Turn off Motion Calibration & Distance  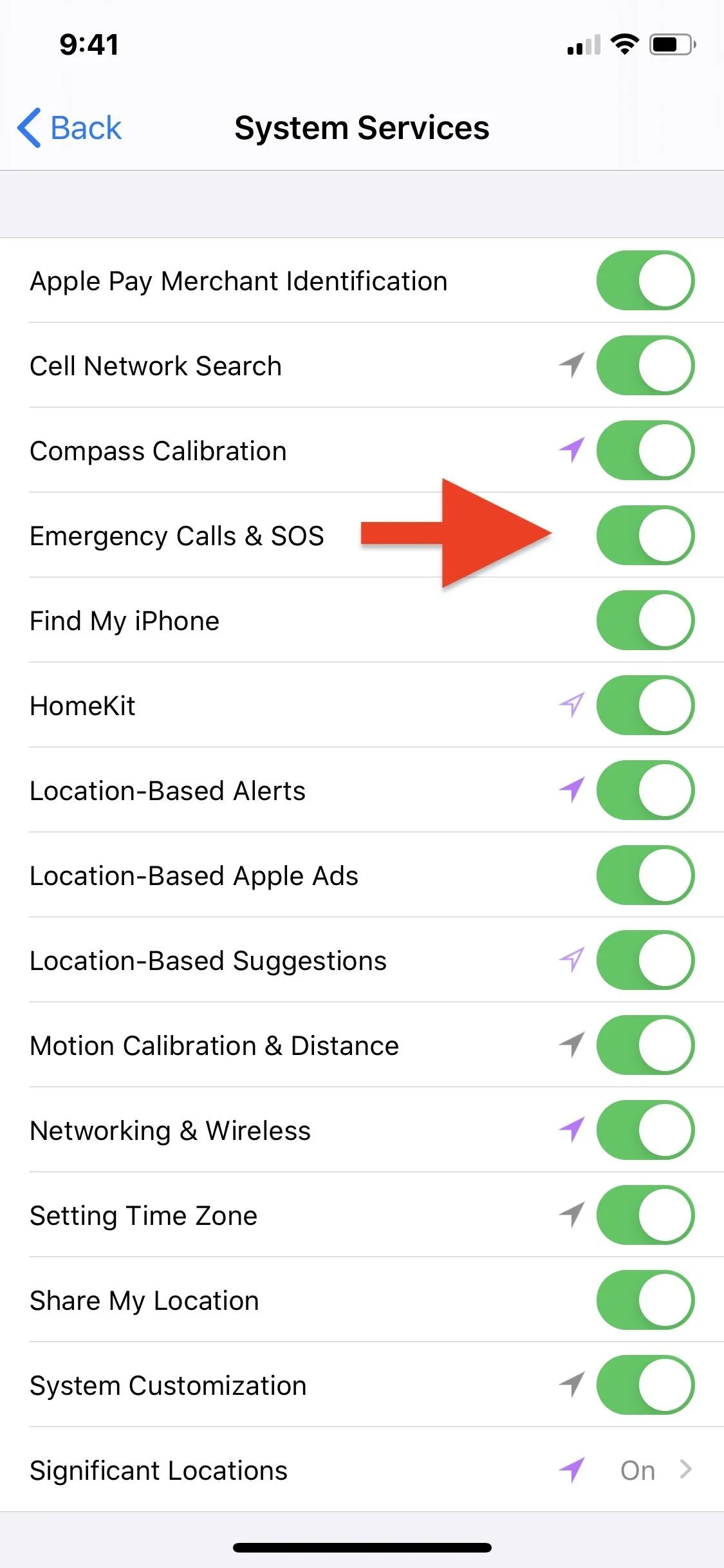click(x=645, y=1045)
